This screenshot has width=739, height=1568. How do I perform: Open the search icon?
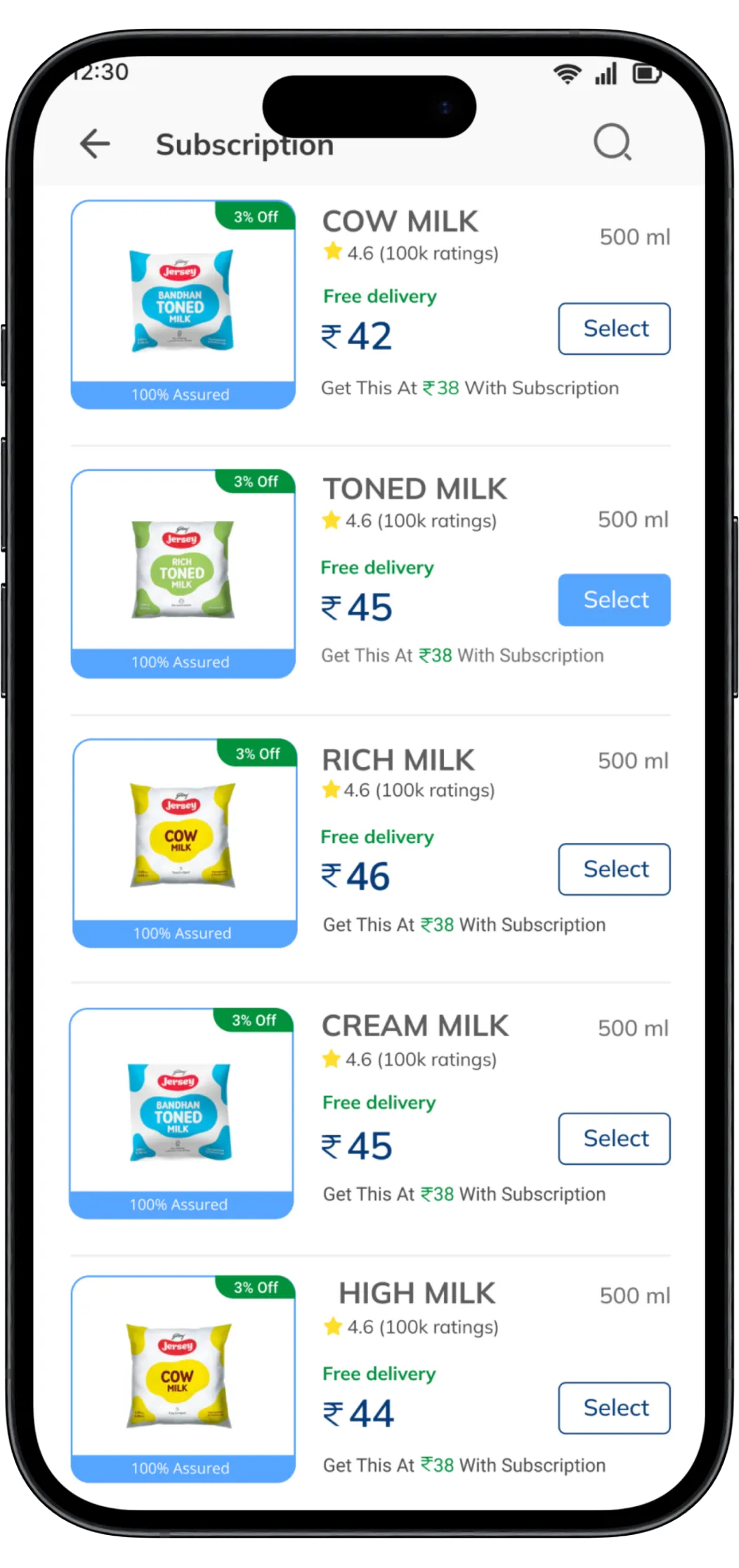point(612,143)
